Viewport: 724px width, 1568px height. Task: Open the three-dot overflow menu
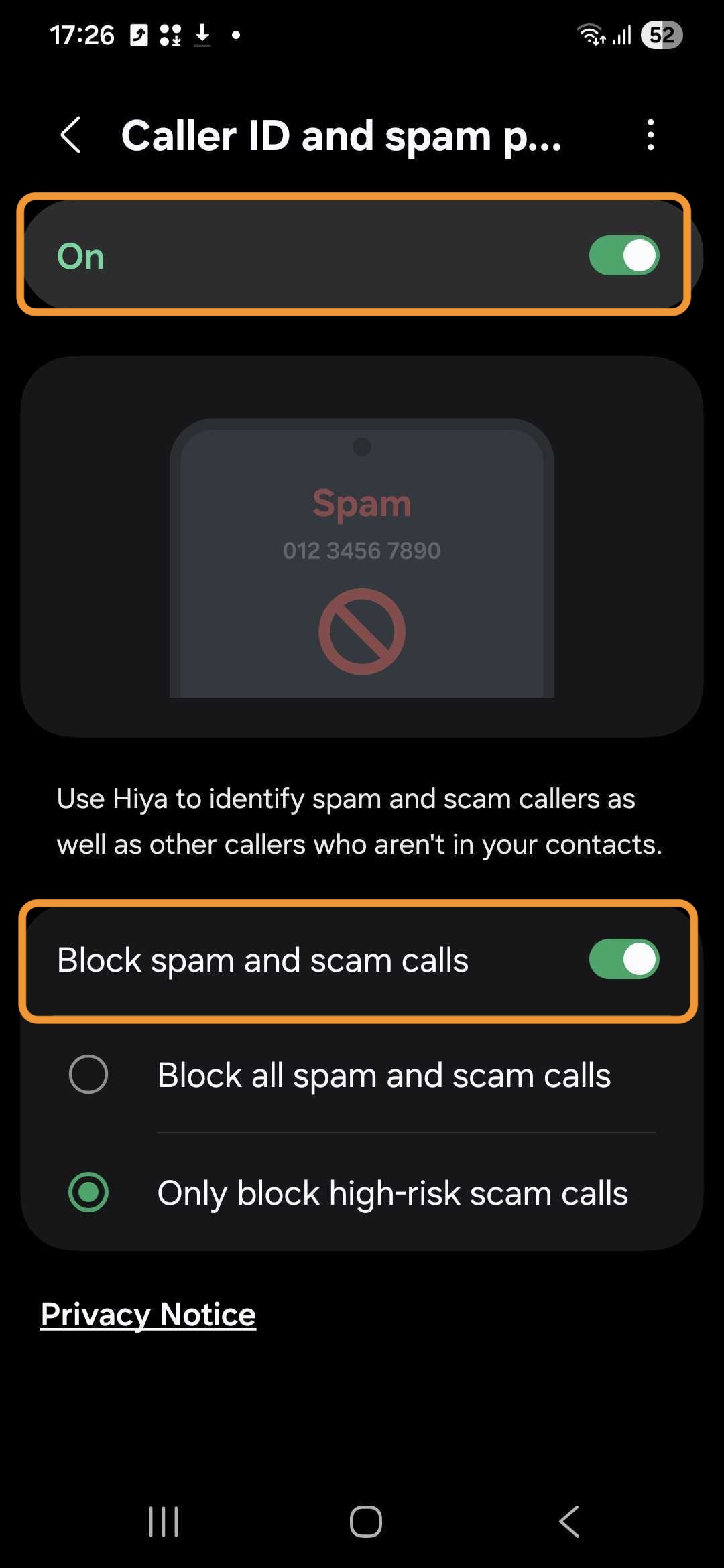click(x=650, y=135)
